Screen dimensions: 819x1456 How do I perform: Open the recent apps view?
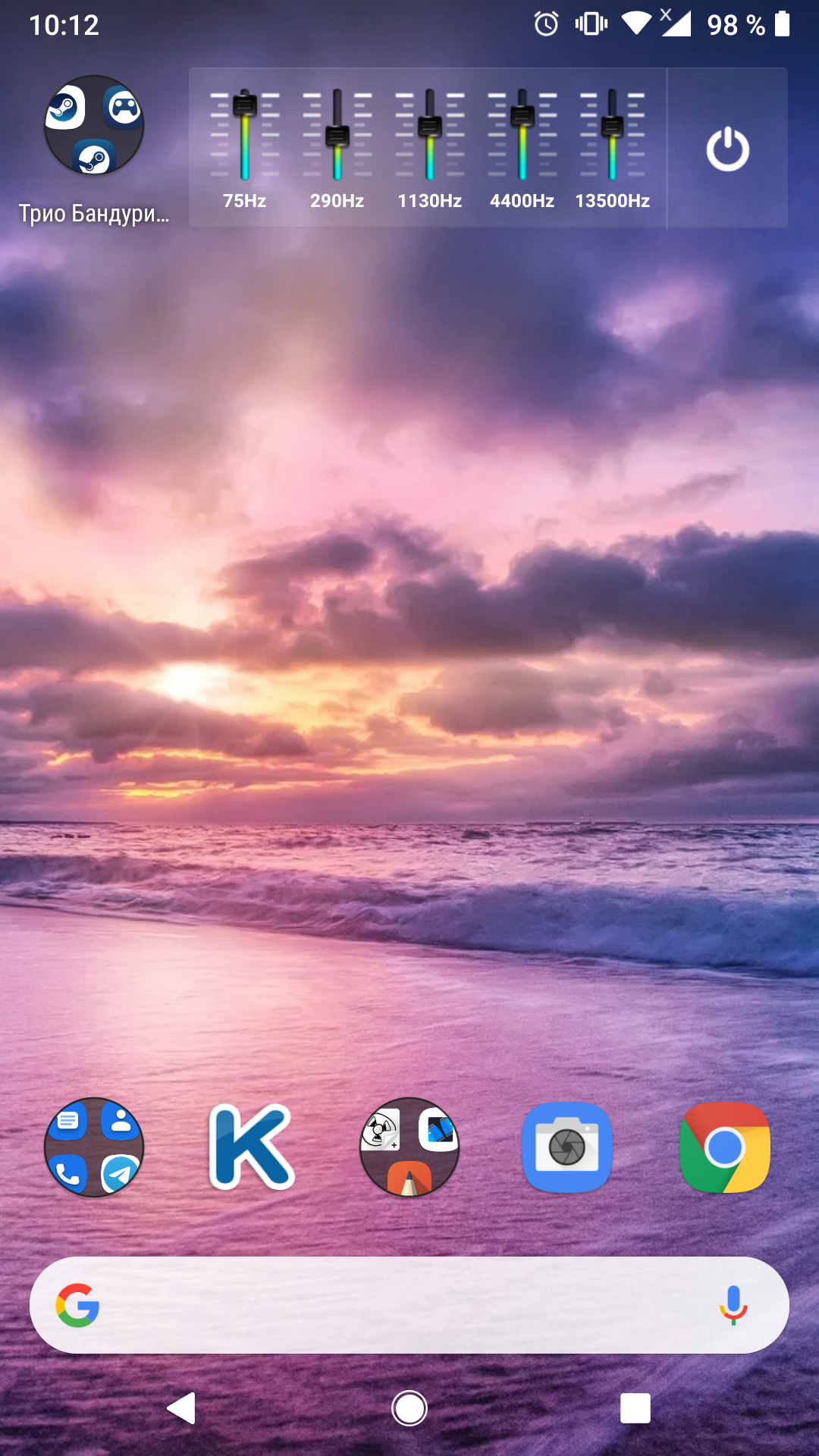pyautogui.click(x=635, y=1408)
